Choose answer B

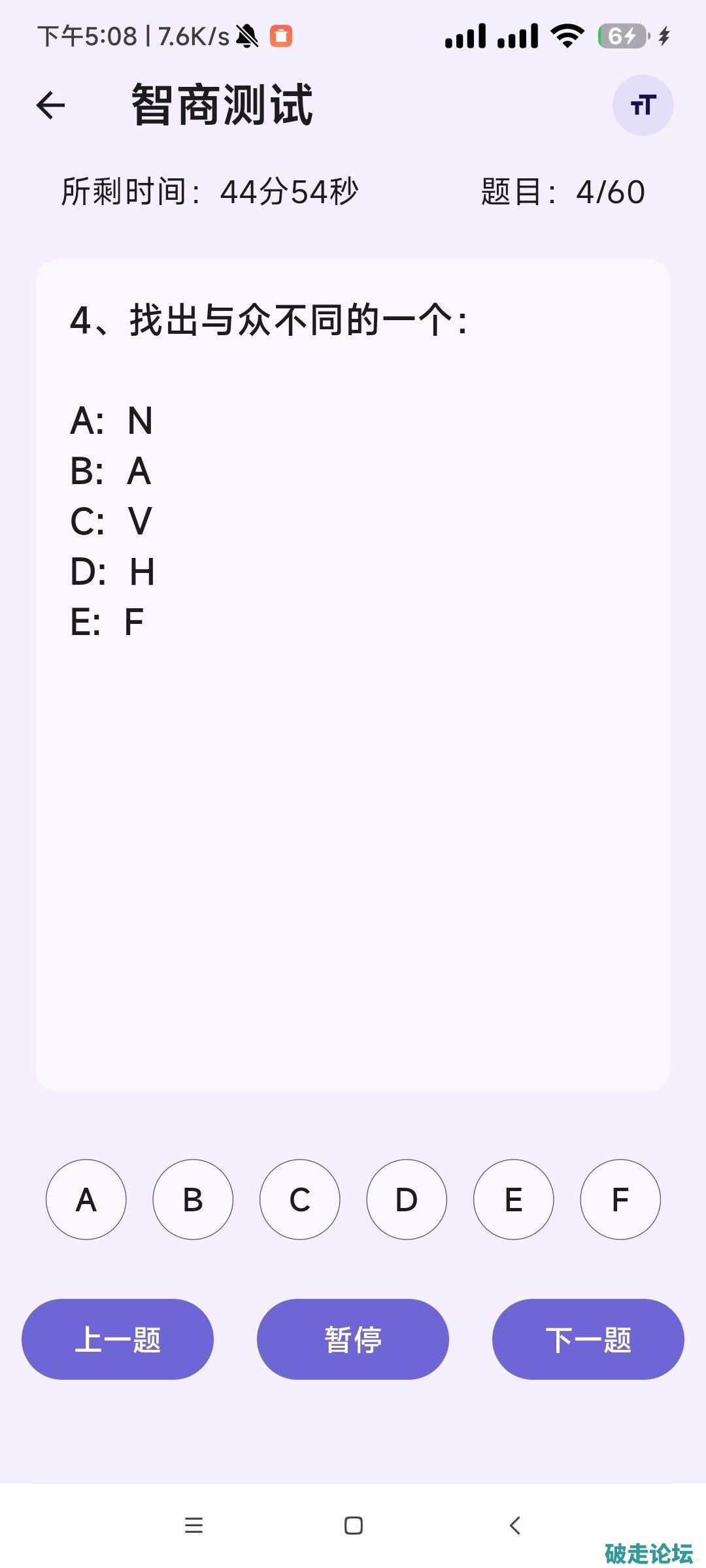[x=193, y=1200]
